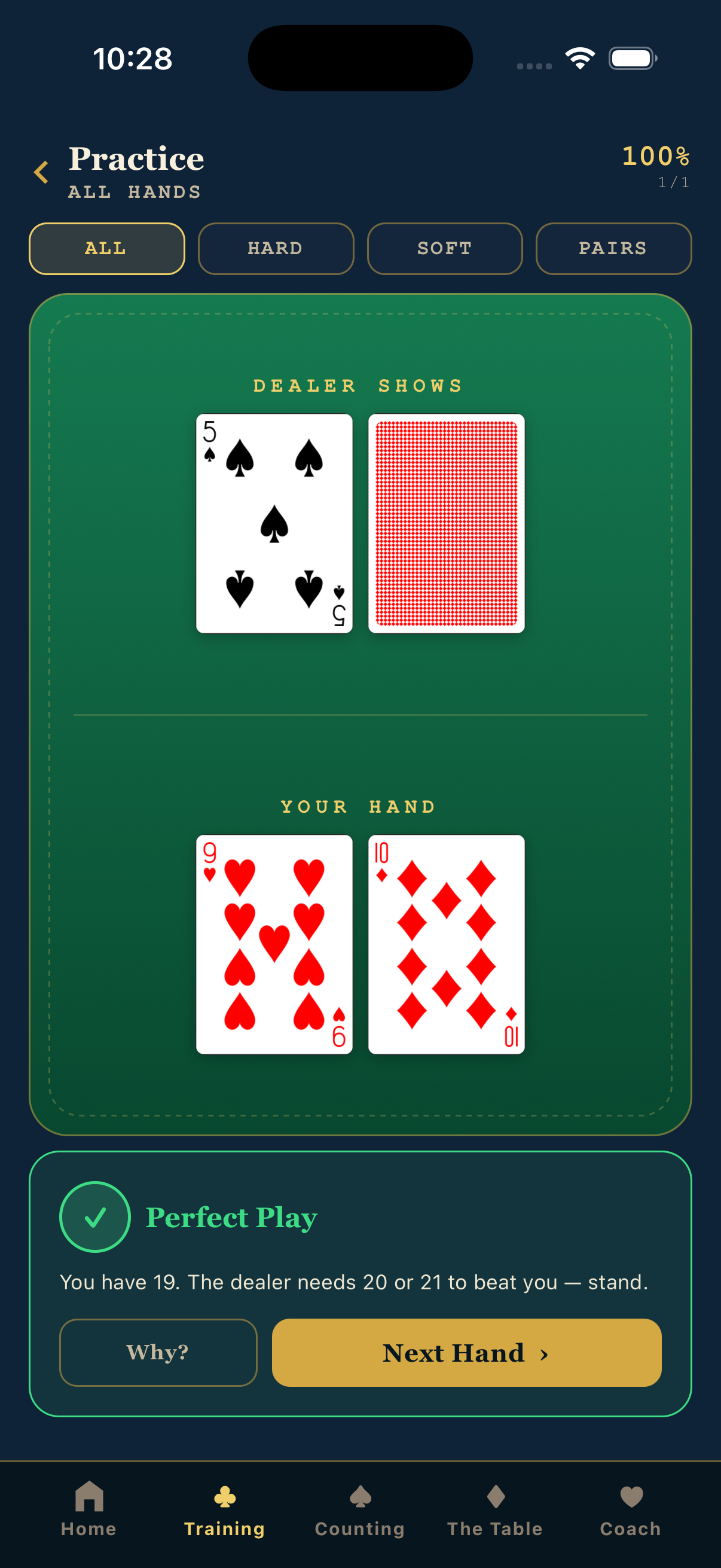Switch to the HARD hands filter
The image size is (721, 1568).
(276, 248)
